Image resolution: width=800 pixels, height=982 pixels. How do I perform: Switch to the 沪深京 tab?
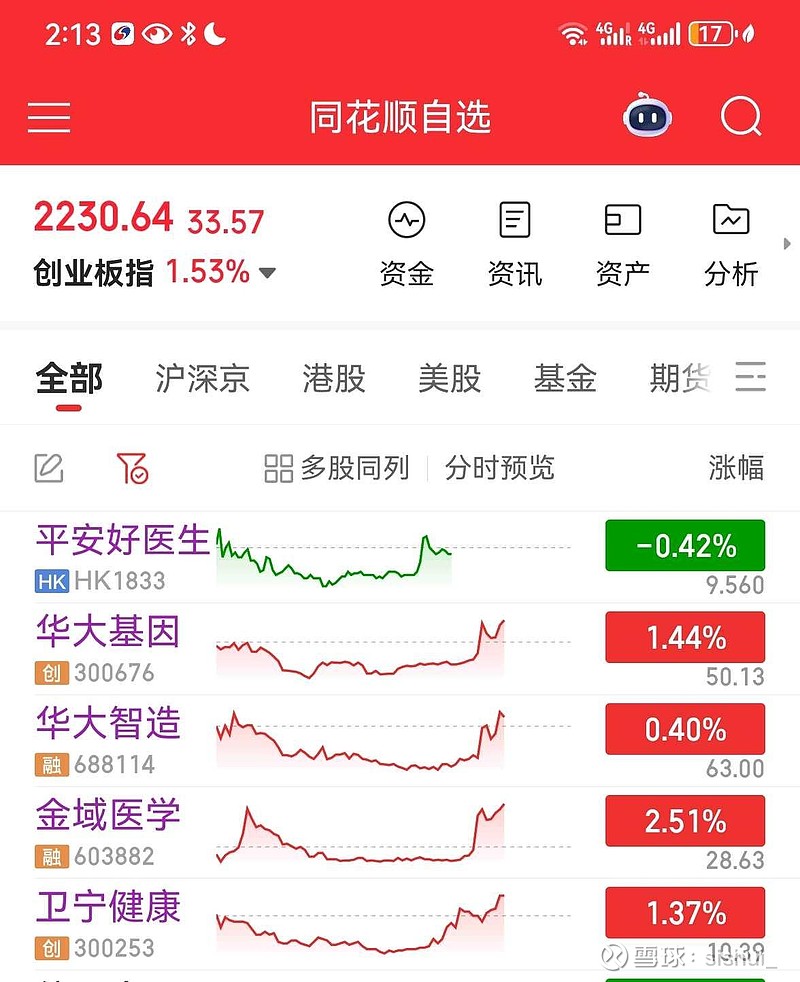point(202,379)
